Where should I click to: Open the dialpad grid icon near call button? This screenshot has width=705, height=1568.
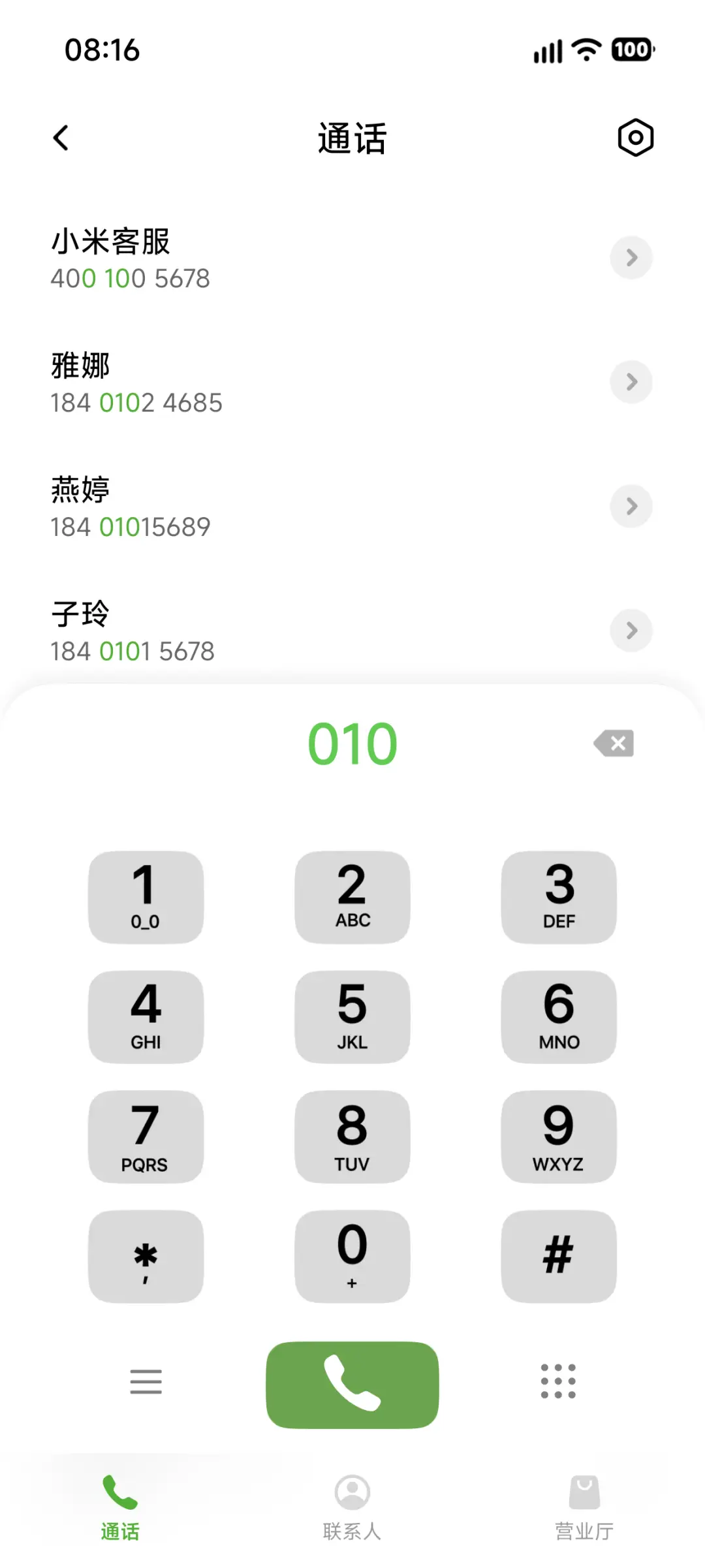(x=558, y=1382)
